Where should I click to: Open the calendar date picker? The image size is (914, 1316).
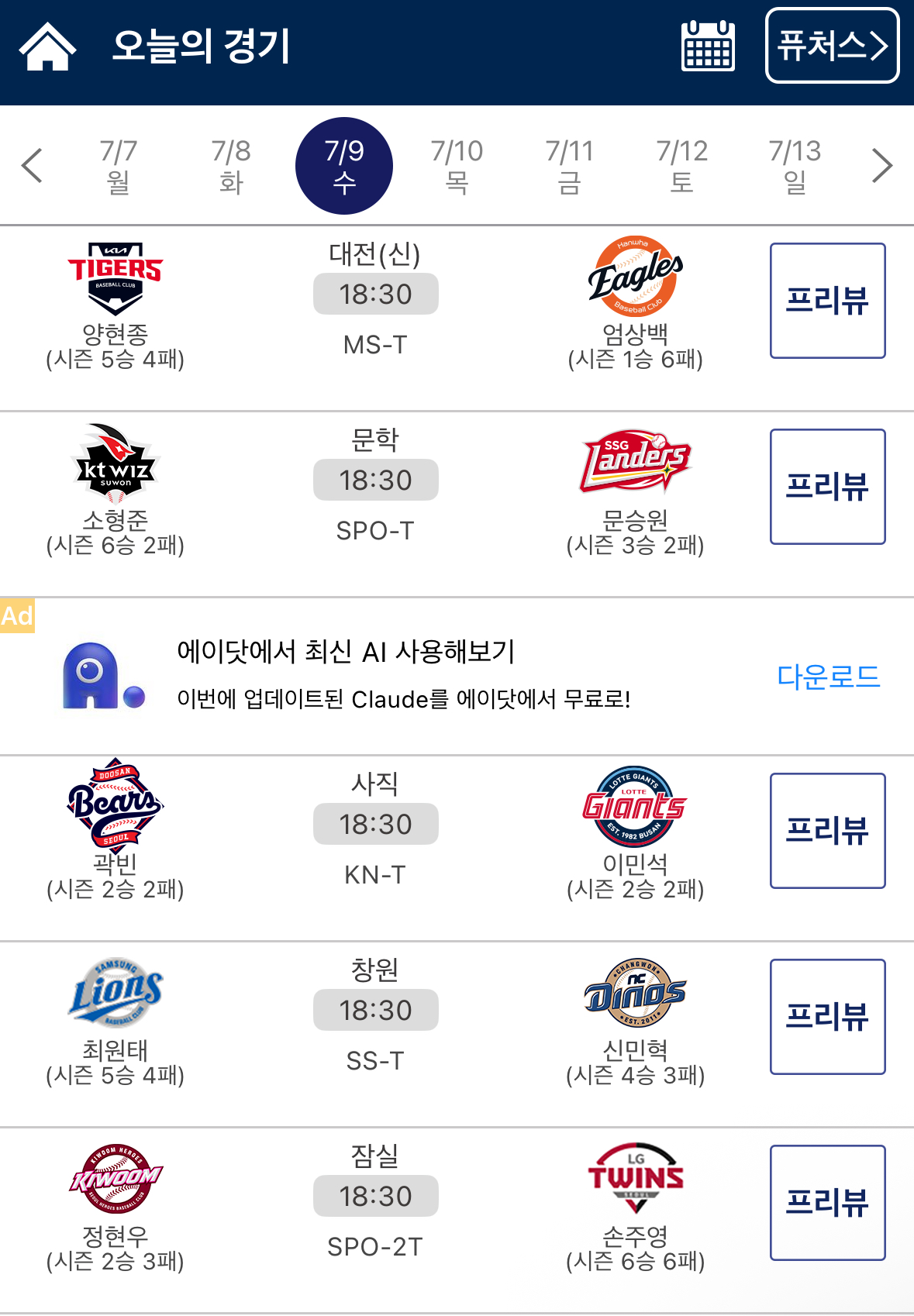tap(708, 47)
